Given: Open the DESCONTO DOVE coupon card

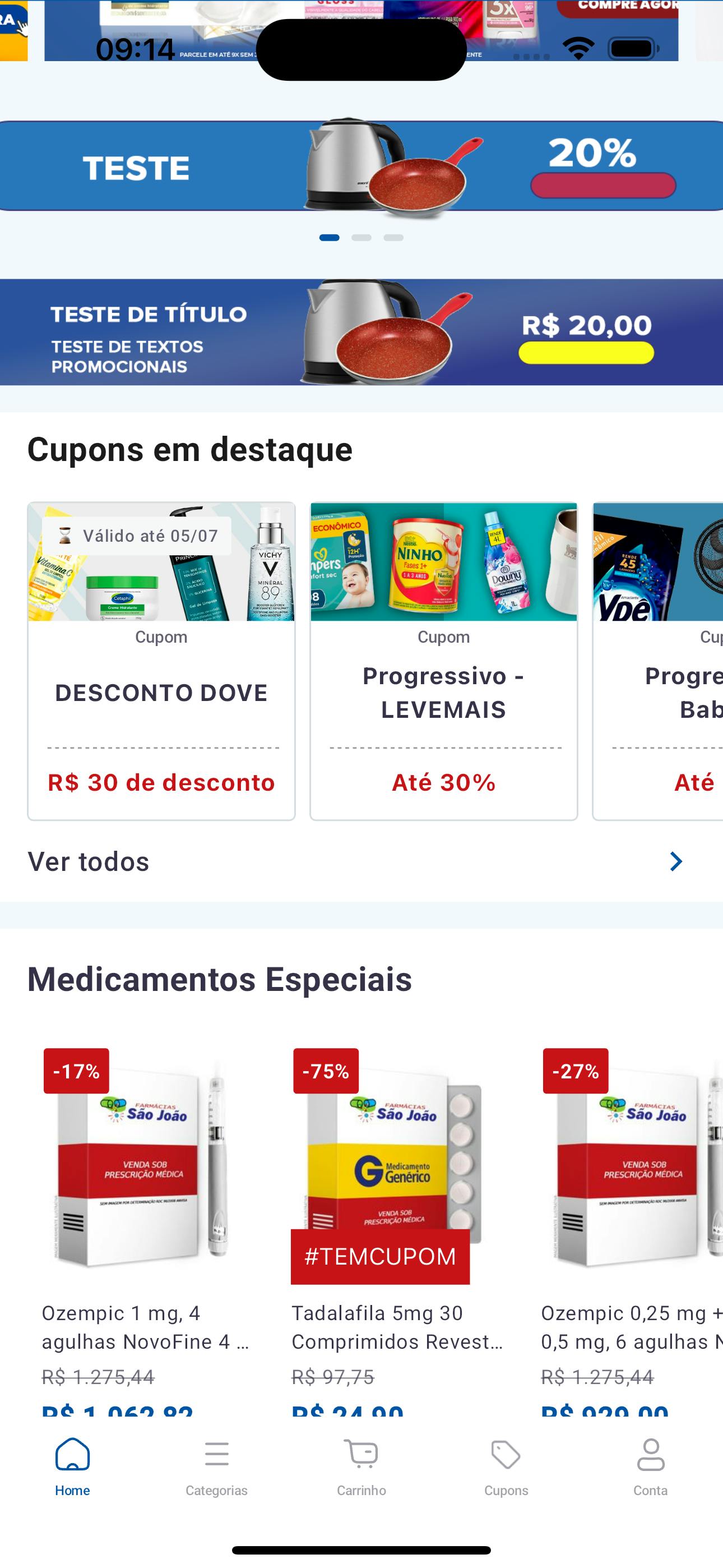Looking at the screenshot, I should (x=161, y=661).
